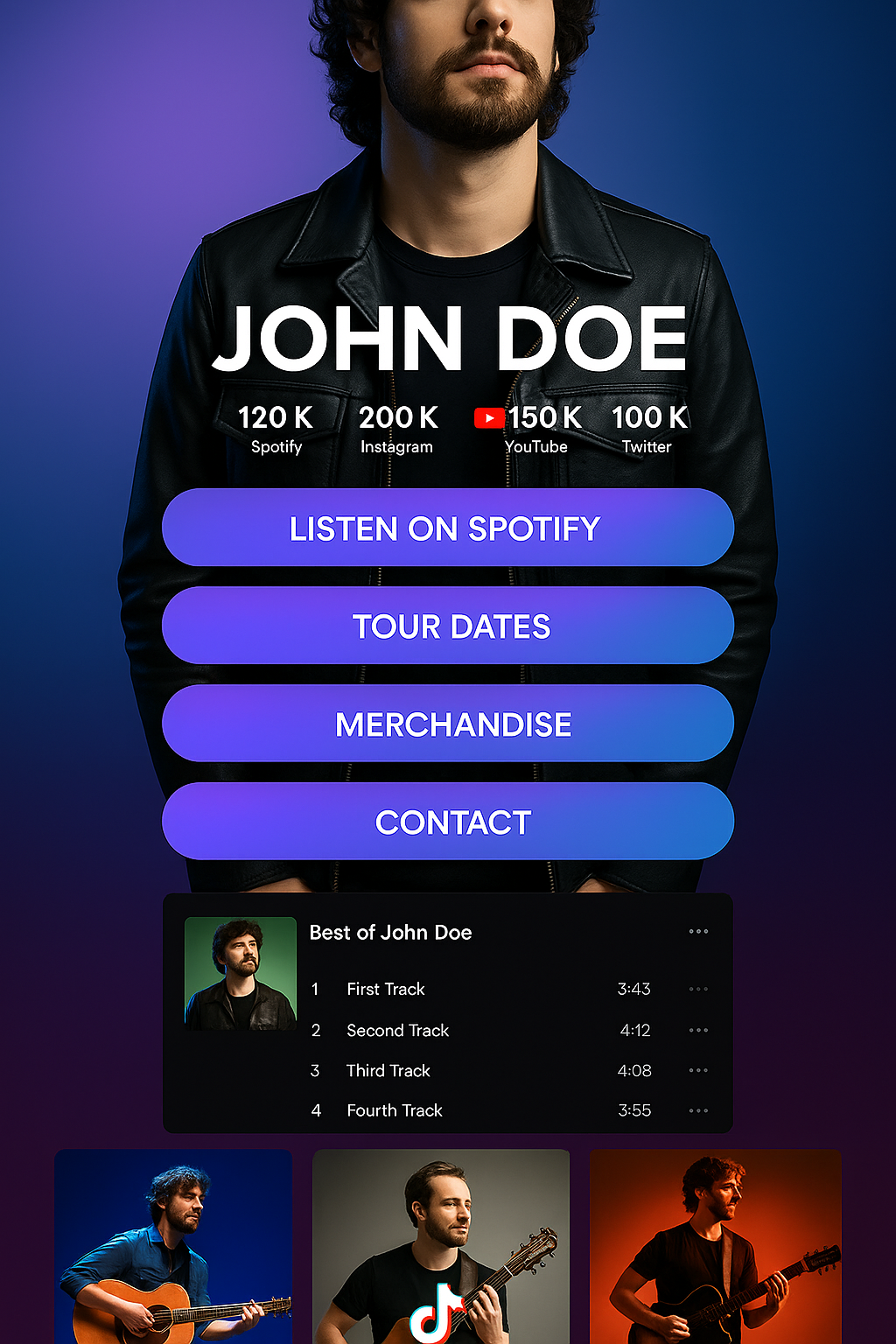The image size is (896, 1344).
Task: Open the Best of John Doe overflow menu
Action: point(698,932)
